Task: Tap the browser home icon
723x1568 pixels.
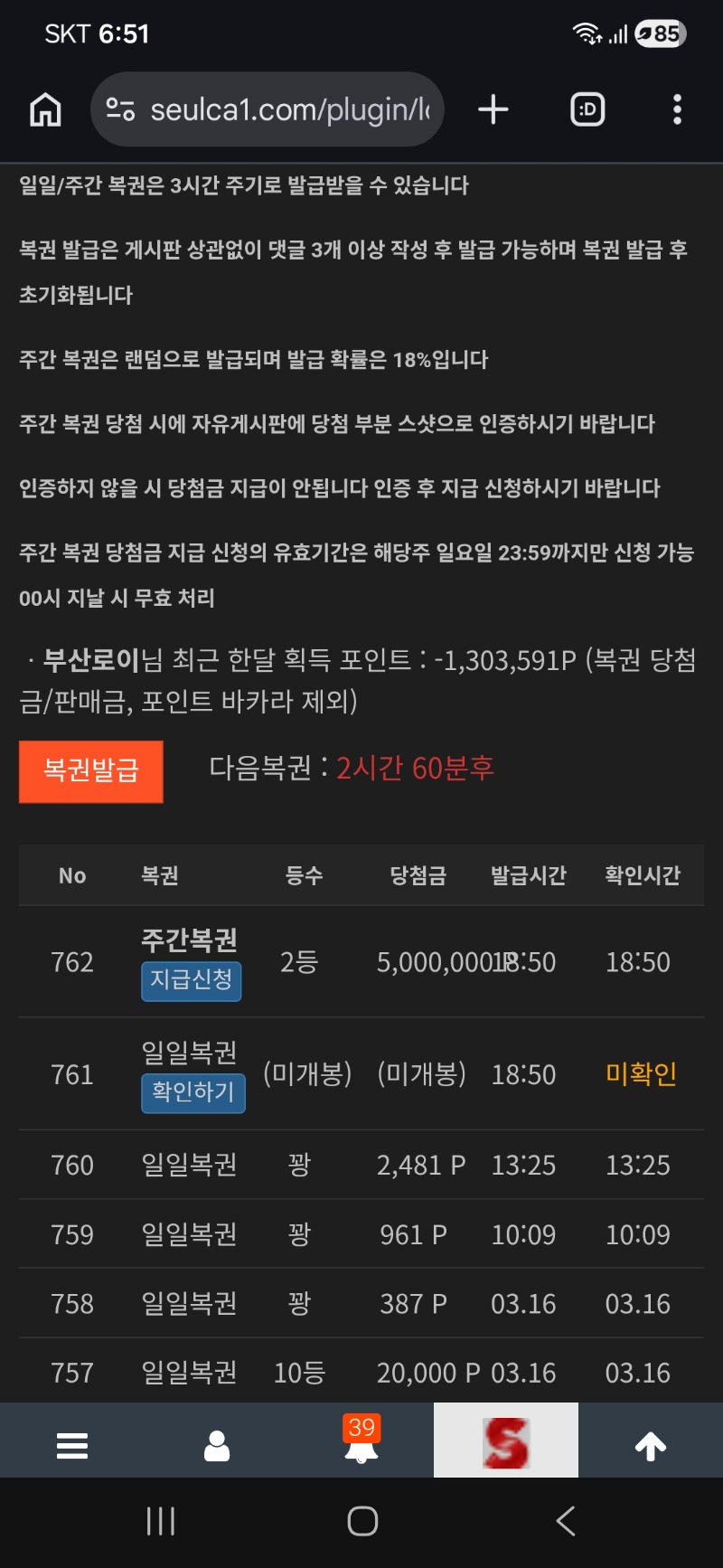Action: tap(45, 110)
